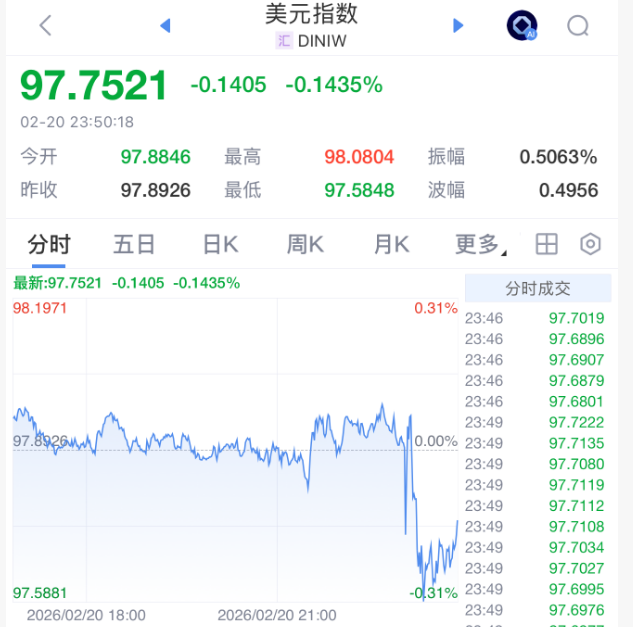Go back using the top-left arrow

(45, 26)
